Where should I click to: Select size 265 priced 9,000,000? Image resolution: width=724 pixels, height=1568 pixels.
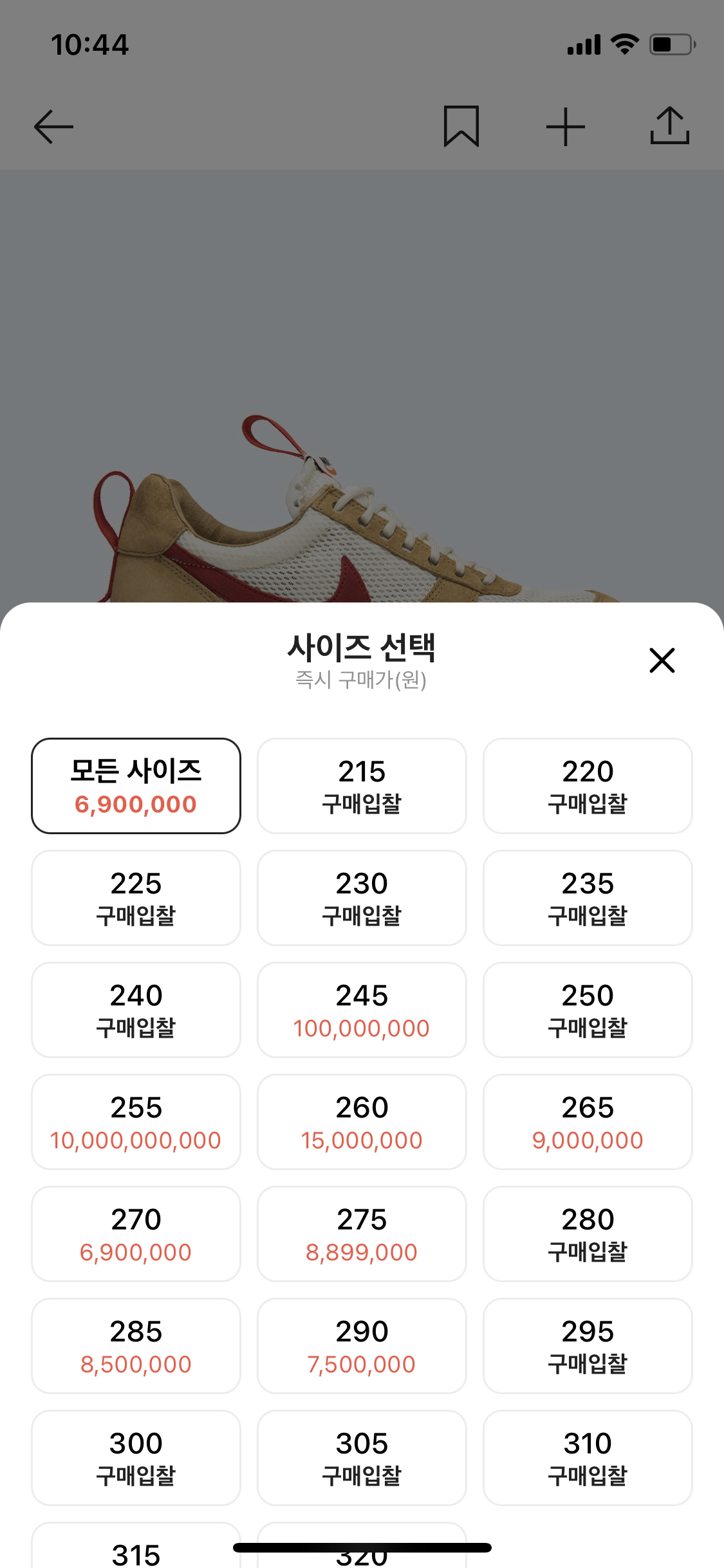coord(588,1122)
